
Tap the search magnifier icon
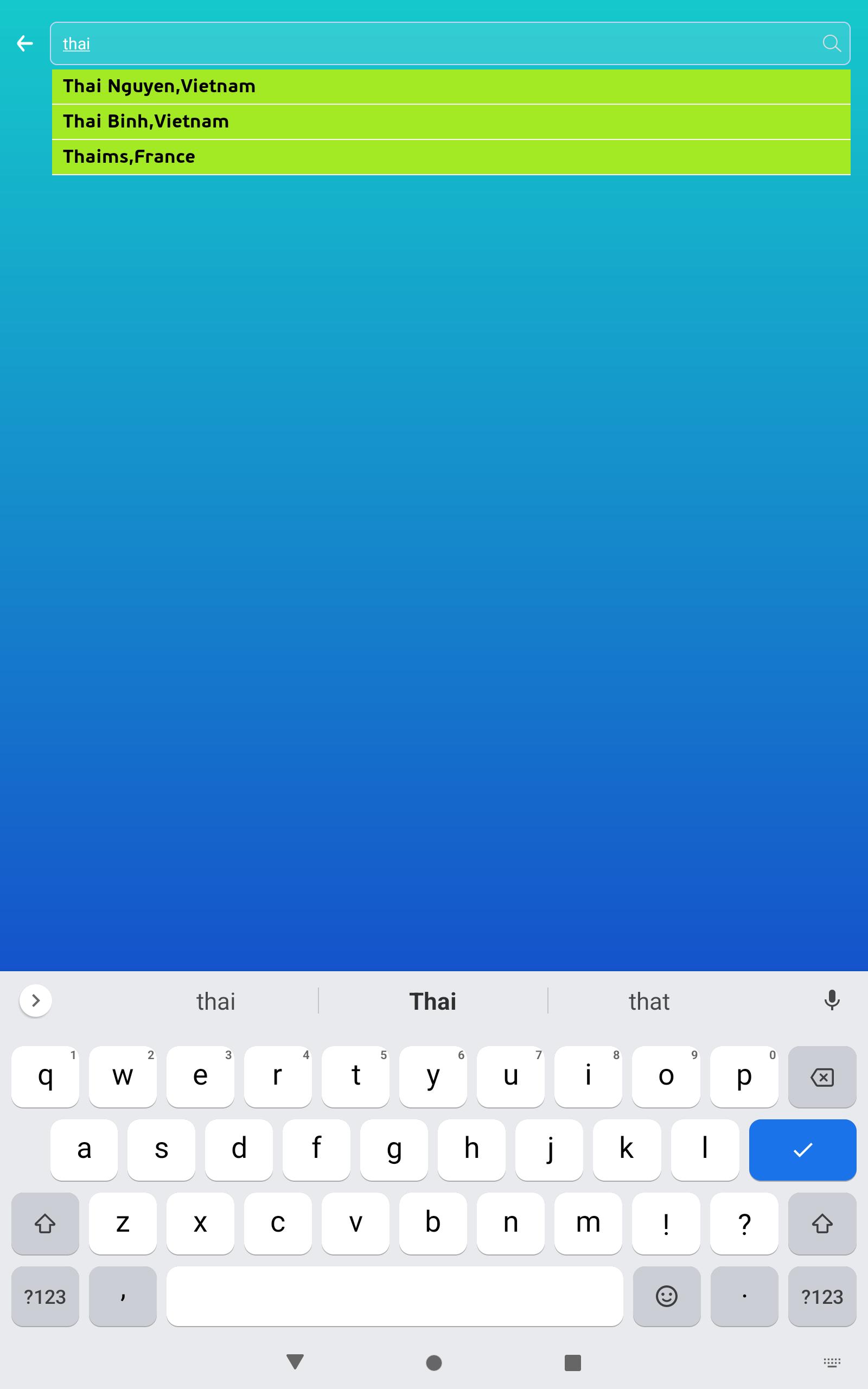(x=831, y=43)
